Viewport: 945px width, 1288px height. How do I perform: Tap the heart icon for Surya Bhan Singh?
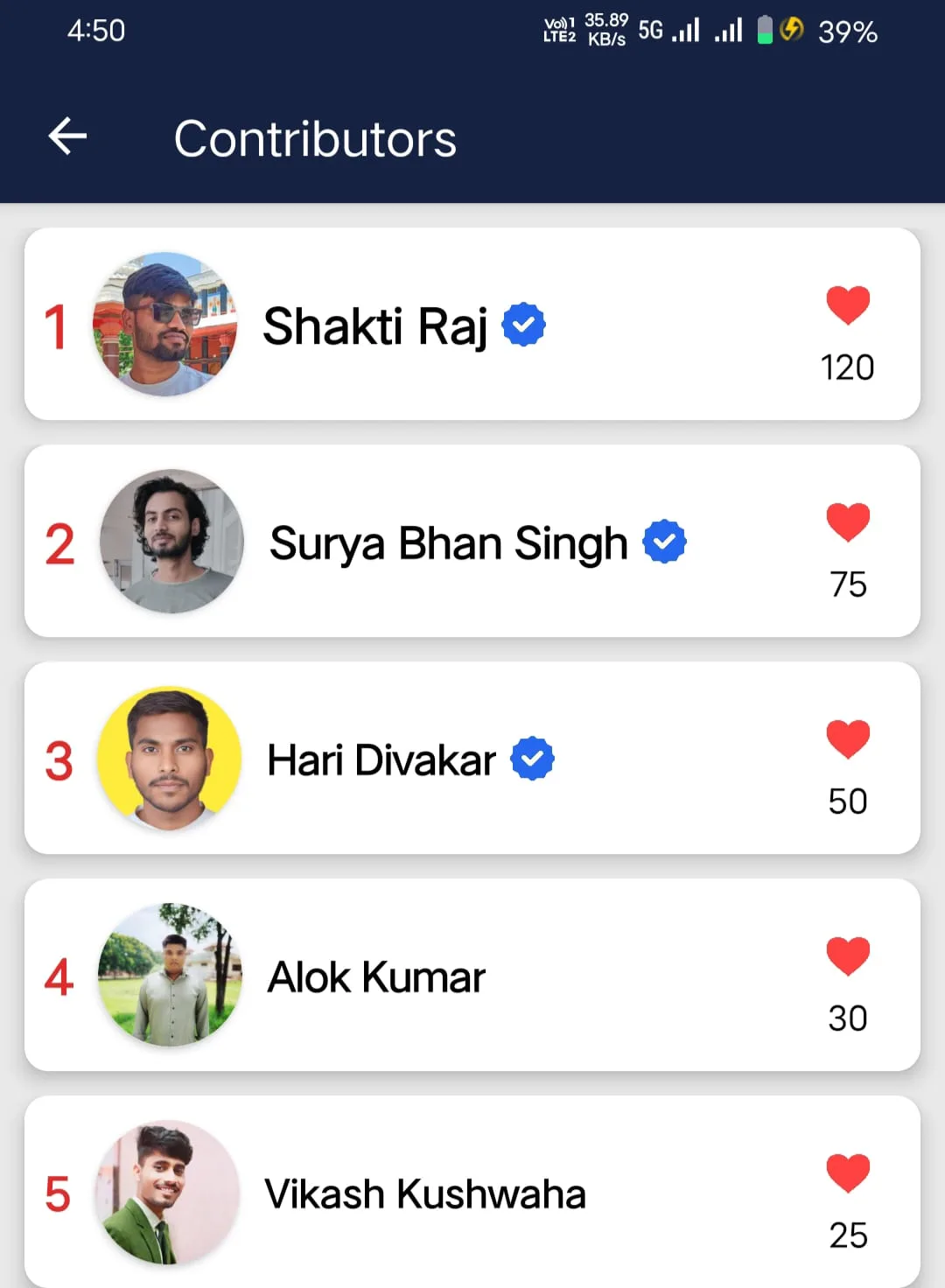coord(847,521)
